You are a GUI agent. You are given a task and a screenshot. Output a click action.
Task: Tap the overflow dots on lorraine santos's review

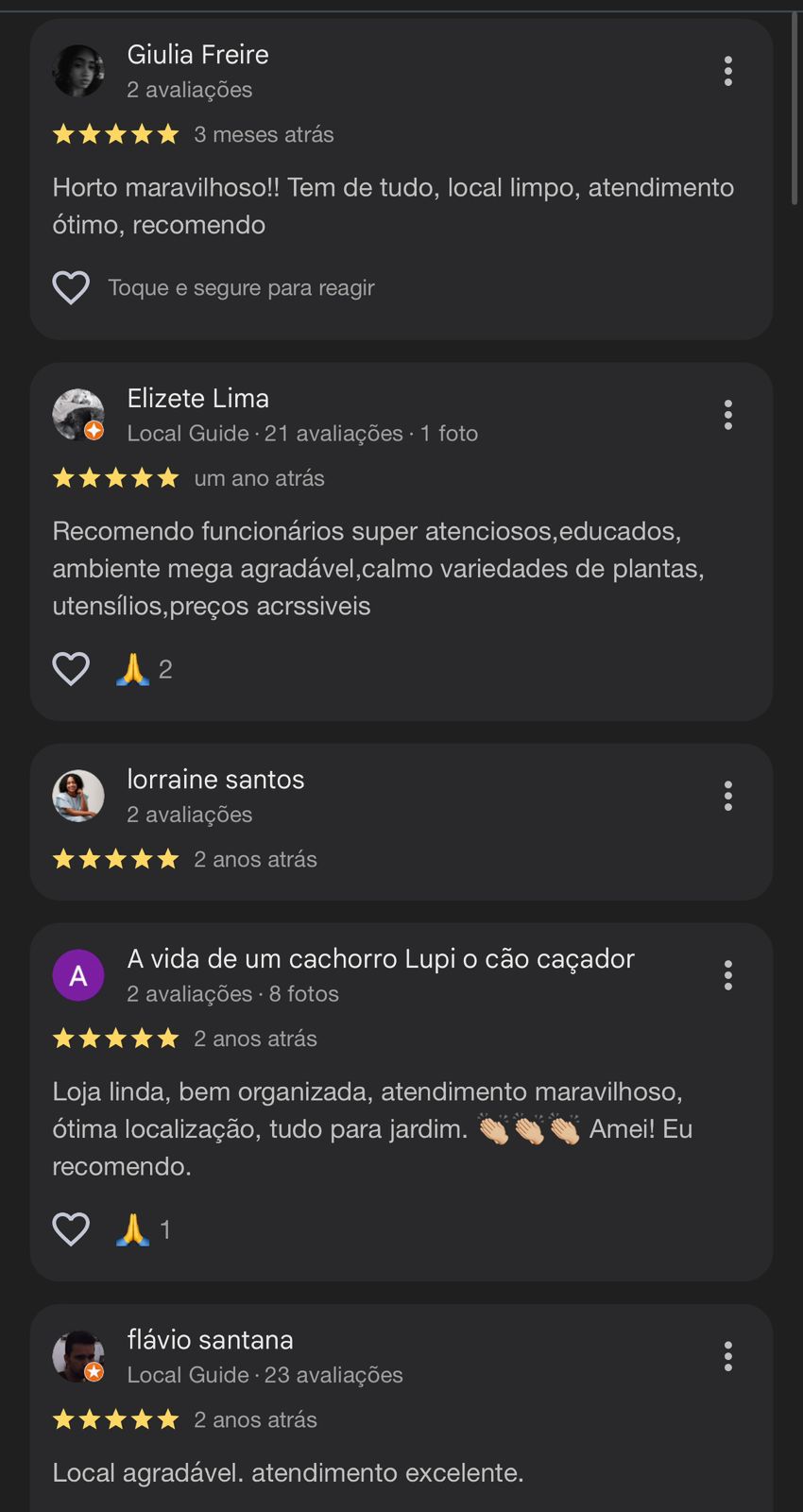[727, 796]
